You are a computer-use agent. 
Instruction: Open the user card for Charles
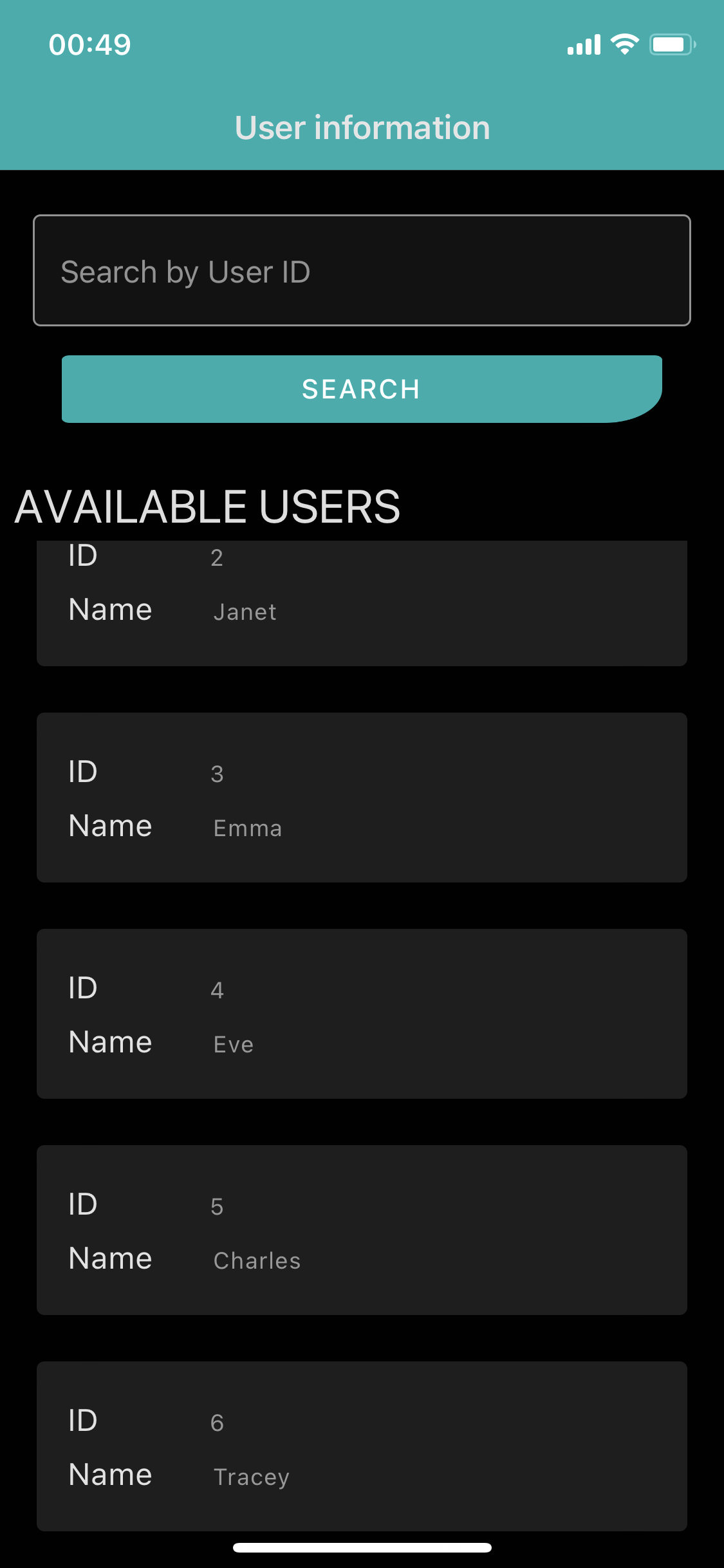[x=362, y=1231]
